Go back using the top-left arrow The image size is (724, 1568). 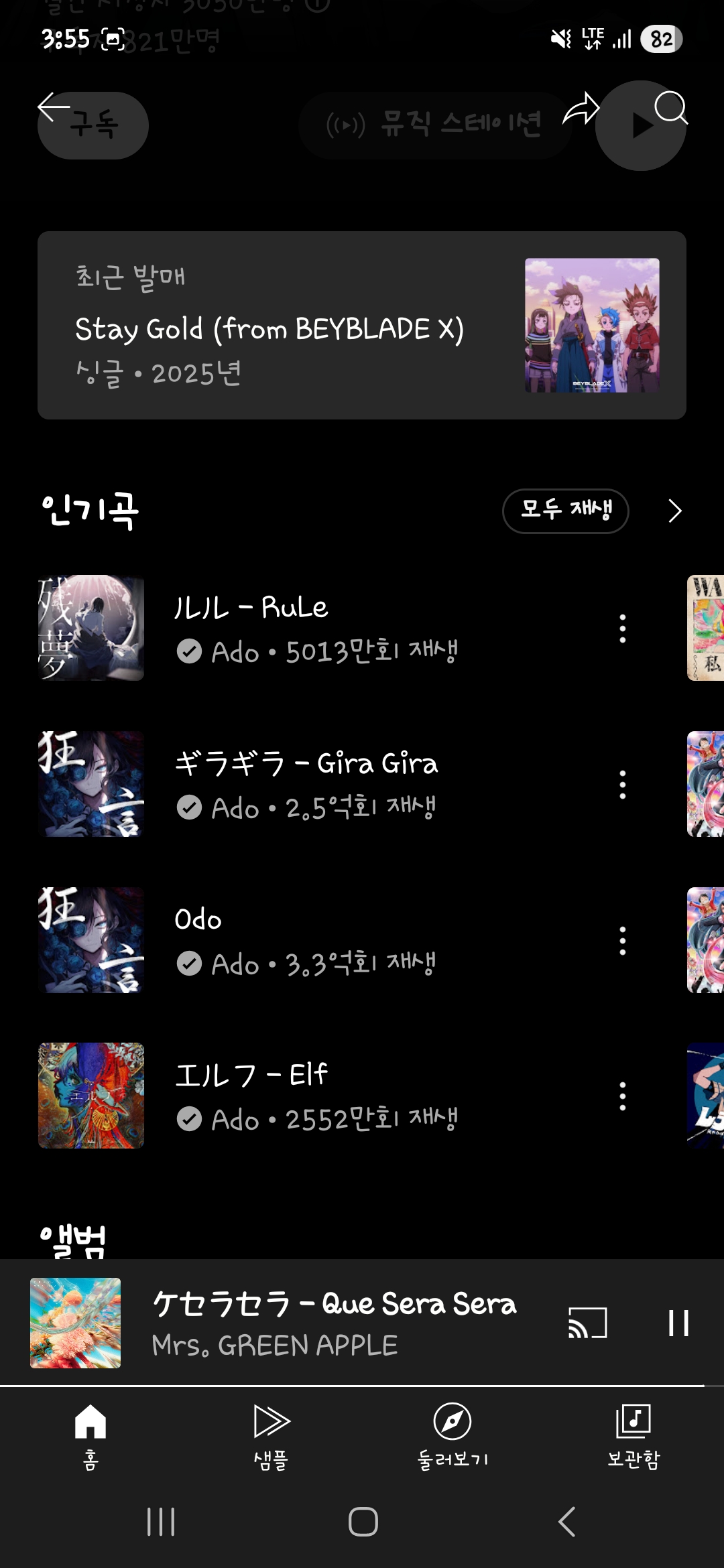(x=54, y=107)
